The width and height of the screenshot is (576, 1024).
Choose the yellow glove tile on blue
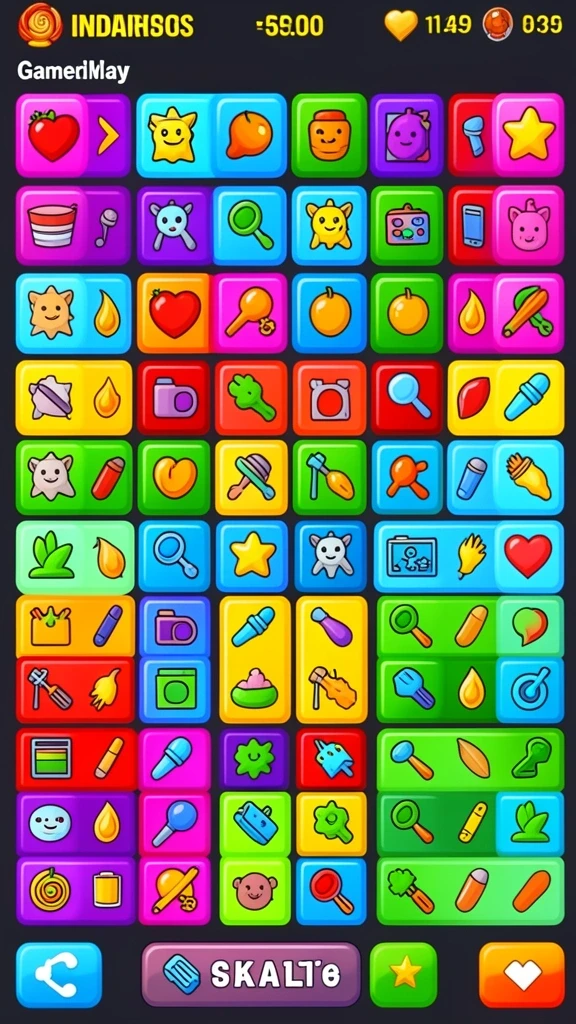tap(471, 556)
